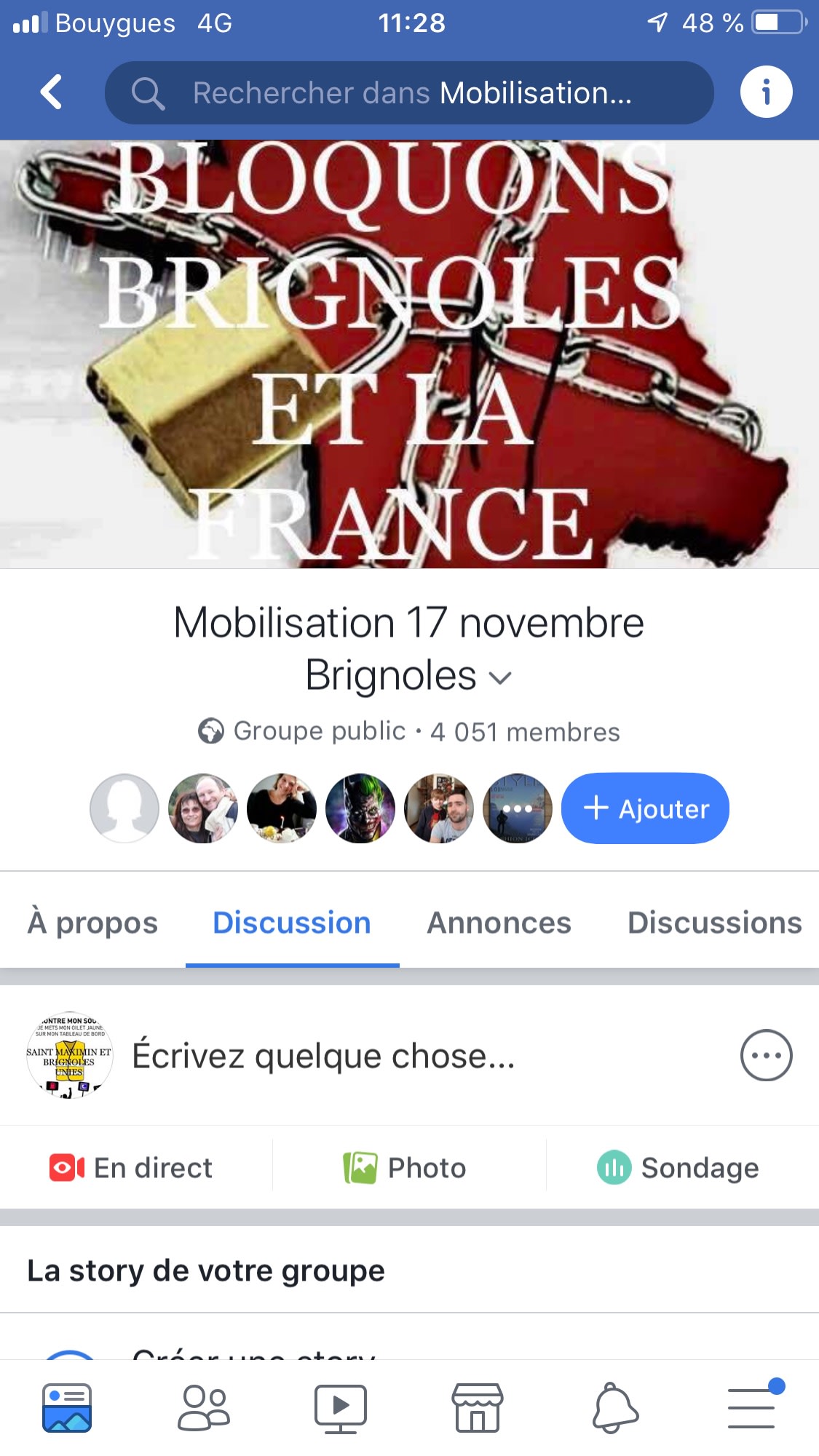
Task: Go back using the top arrow
Action: click(51, 92)
